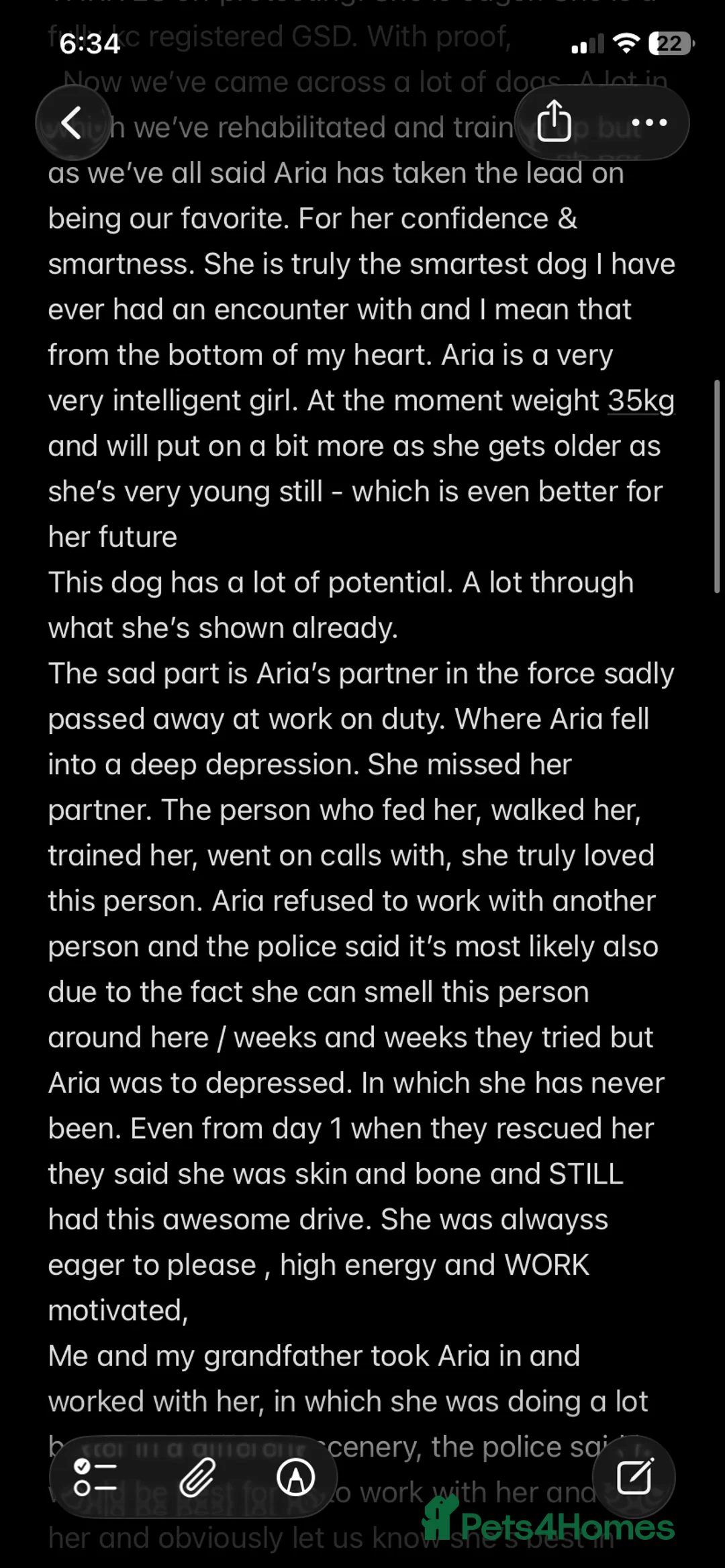
Task: Compose a new note
Action: [634, 1477]
